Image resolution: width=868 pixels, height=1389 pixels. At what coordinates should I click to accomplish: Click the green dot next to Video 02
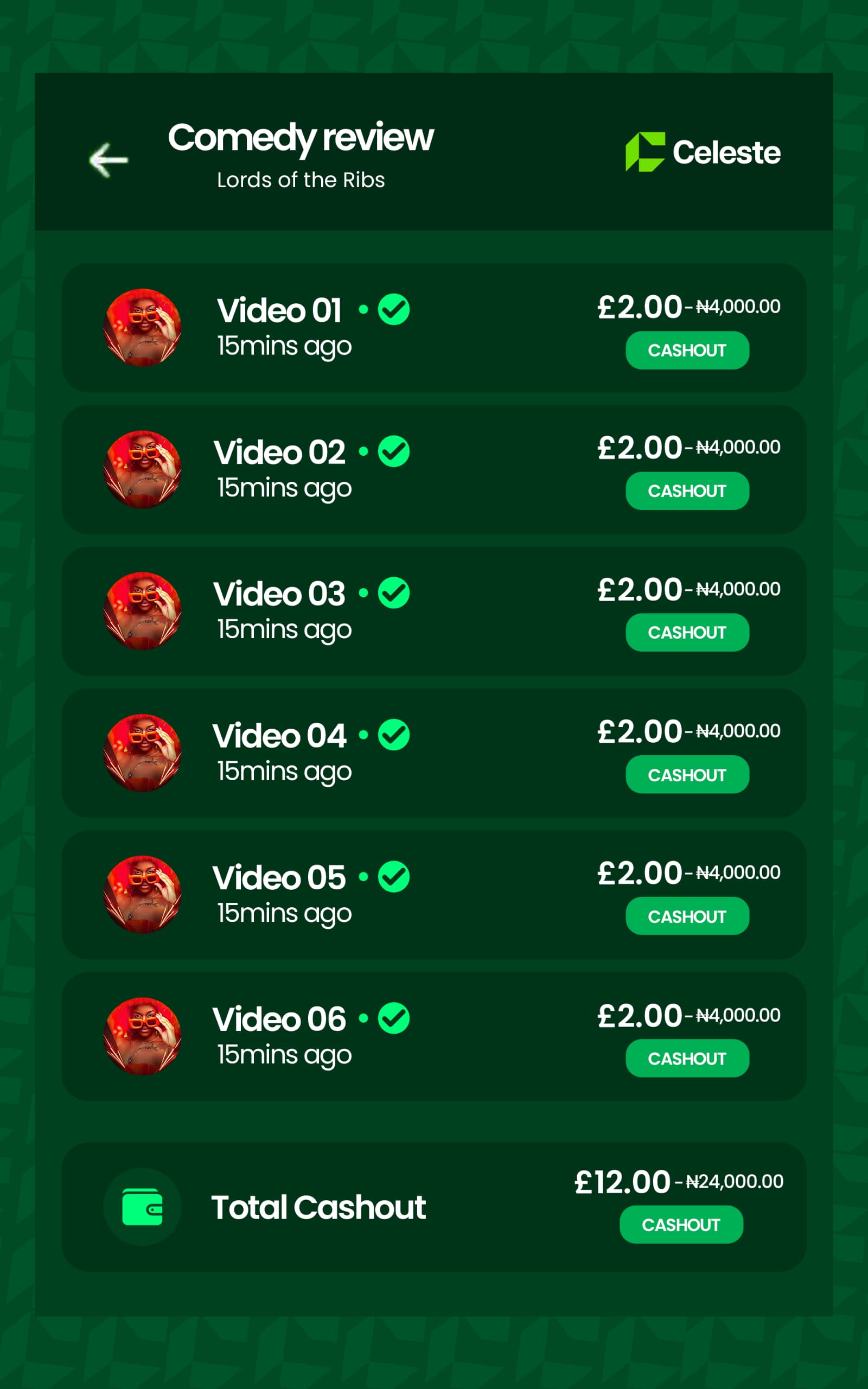(363, 450)
